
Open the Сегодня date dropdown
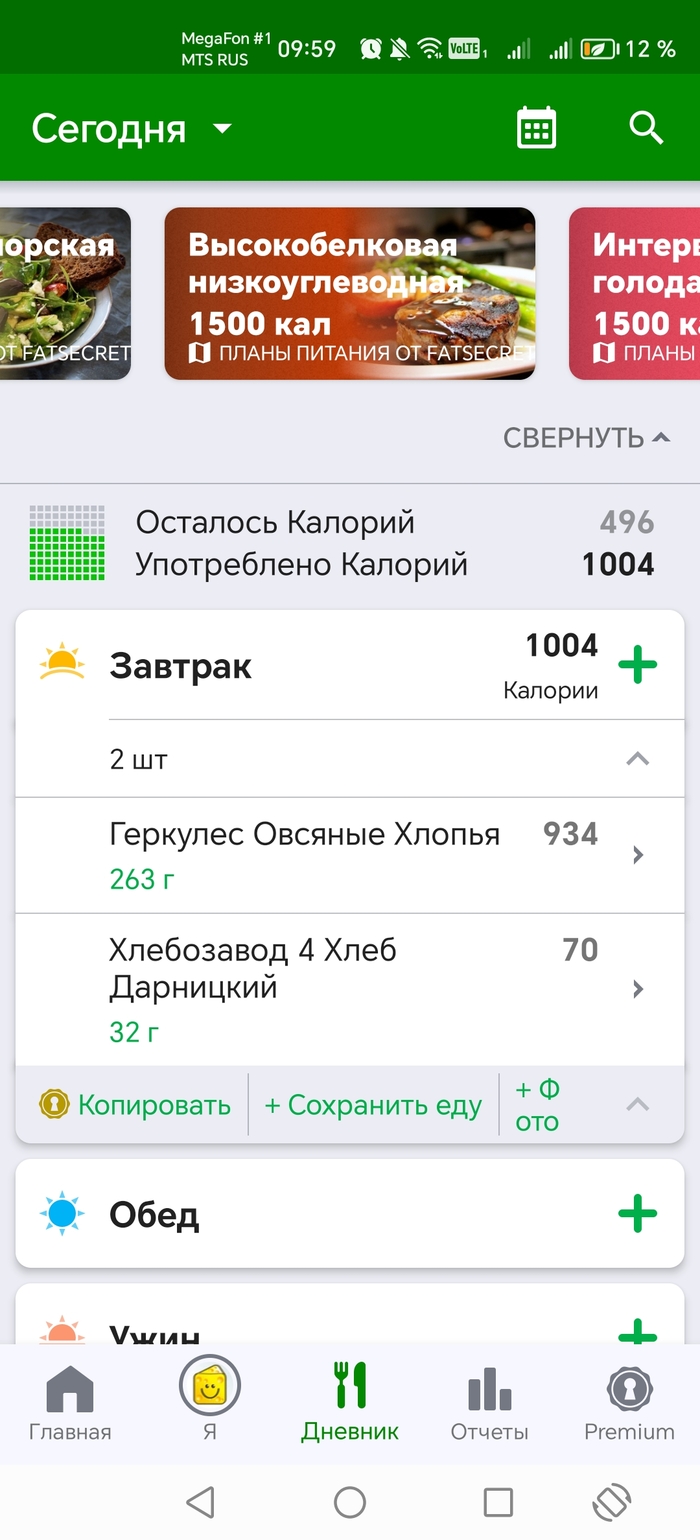point(132,129)
